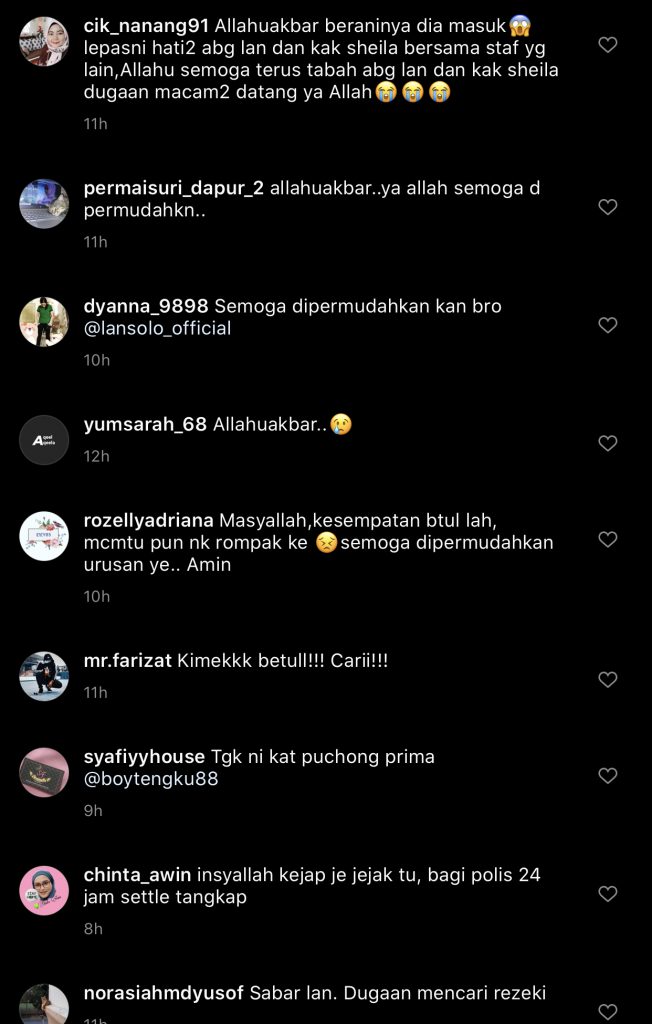Visit yumsarah_68's profile via username
This screenshot has height=1024, width=652.
point(145,424)
